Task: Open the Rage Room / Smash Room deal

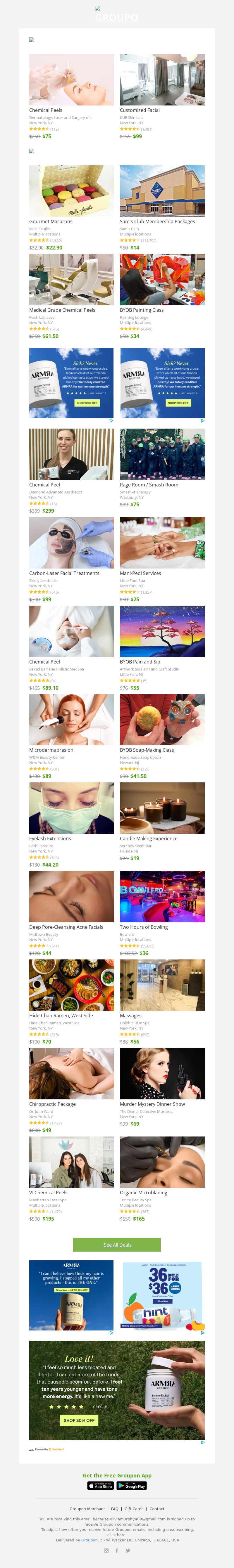Action: pos(162,454)
